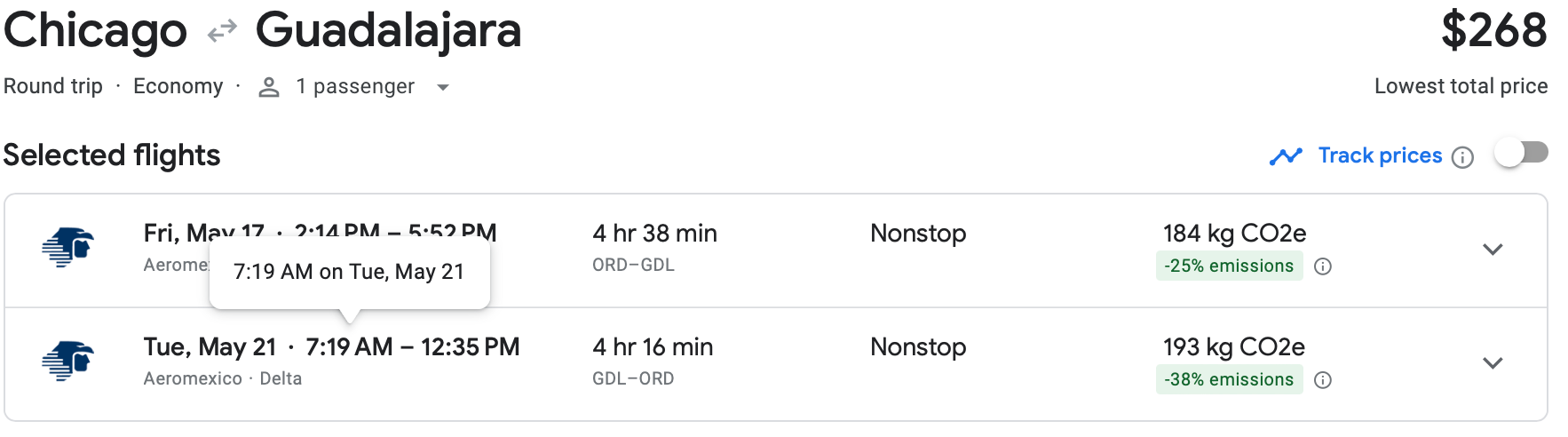Expand the Fri, May 17 flight details
Screen dimensions: 1568x437
pyautogui.click(x=1493, y=250)
